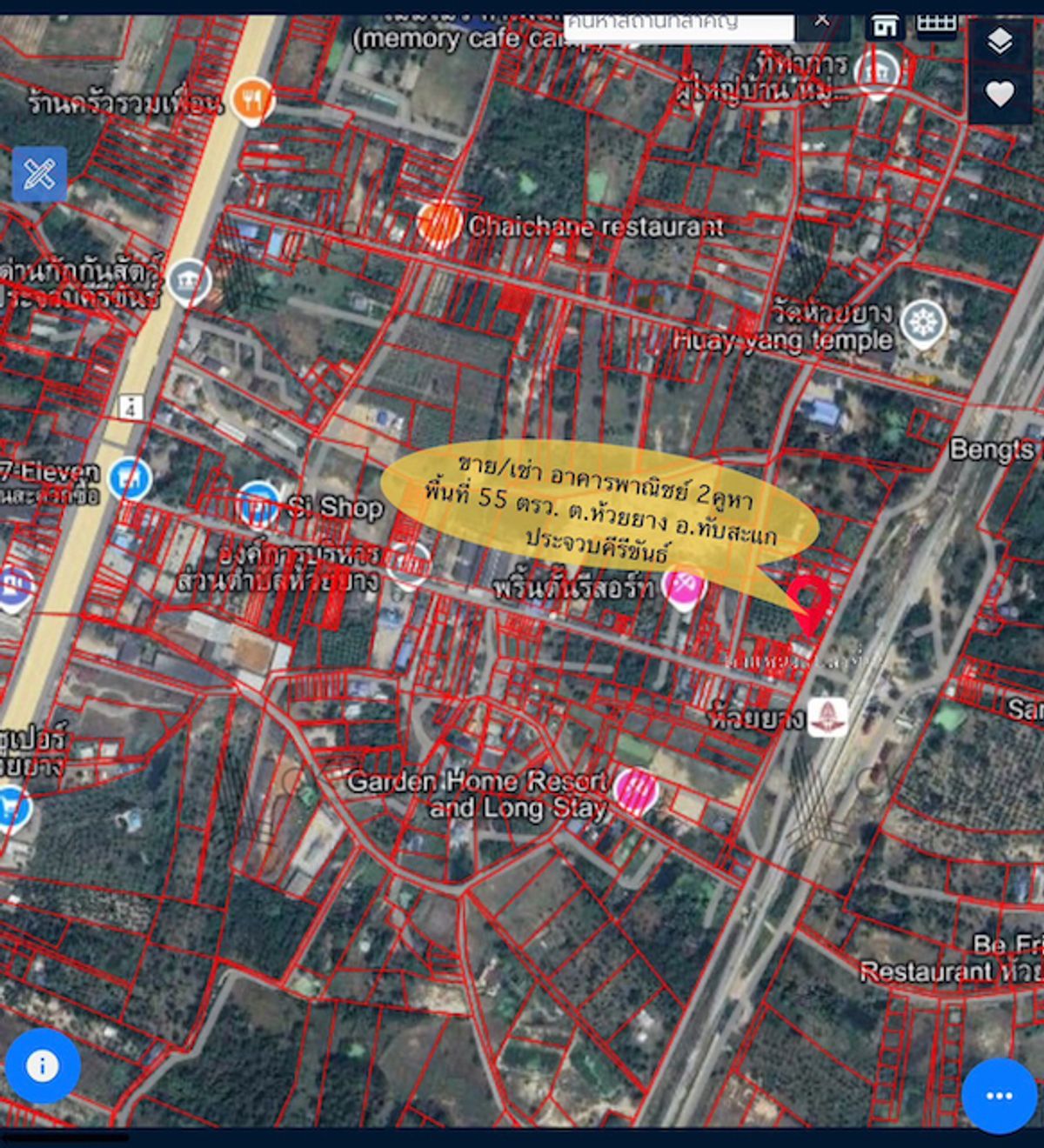Open the favorites heart button

[1000, 93]
